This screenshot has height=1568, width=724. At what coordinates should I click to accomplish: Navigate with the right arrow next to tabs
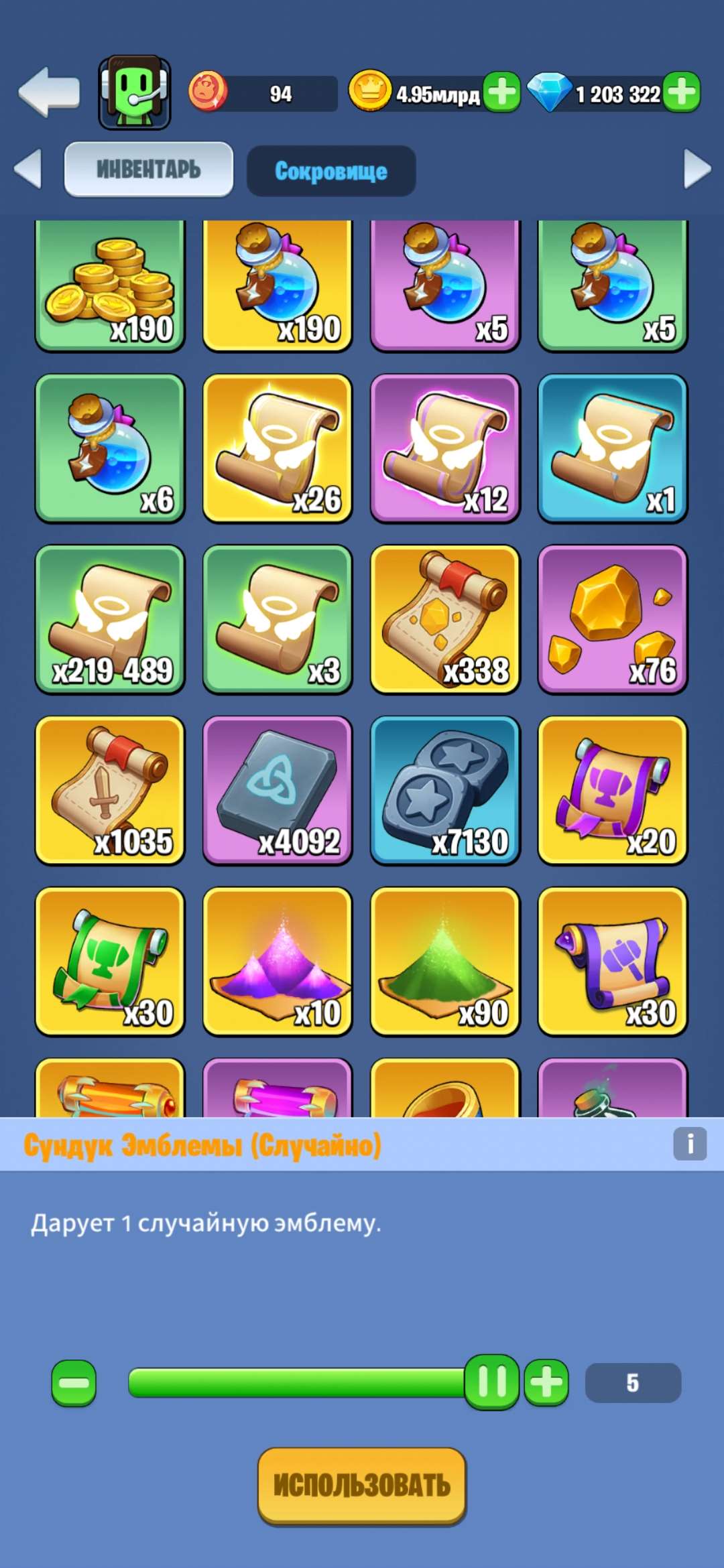(x=697, y=170)
